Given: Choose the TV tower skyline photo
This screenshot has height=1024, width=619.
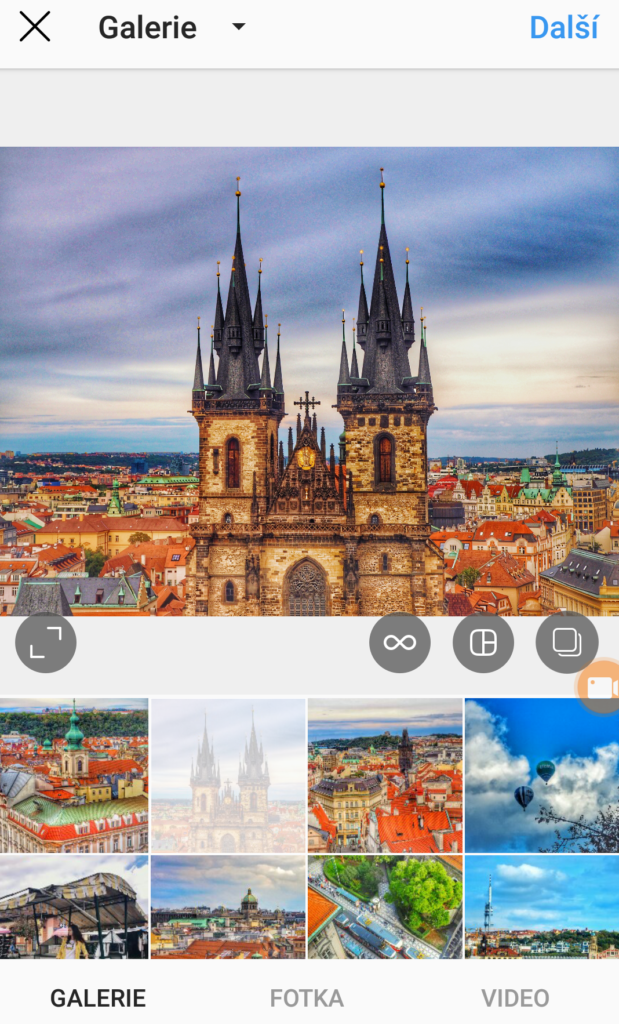Looking at the screenshot, I should point(541,907).
